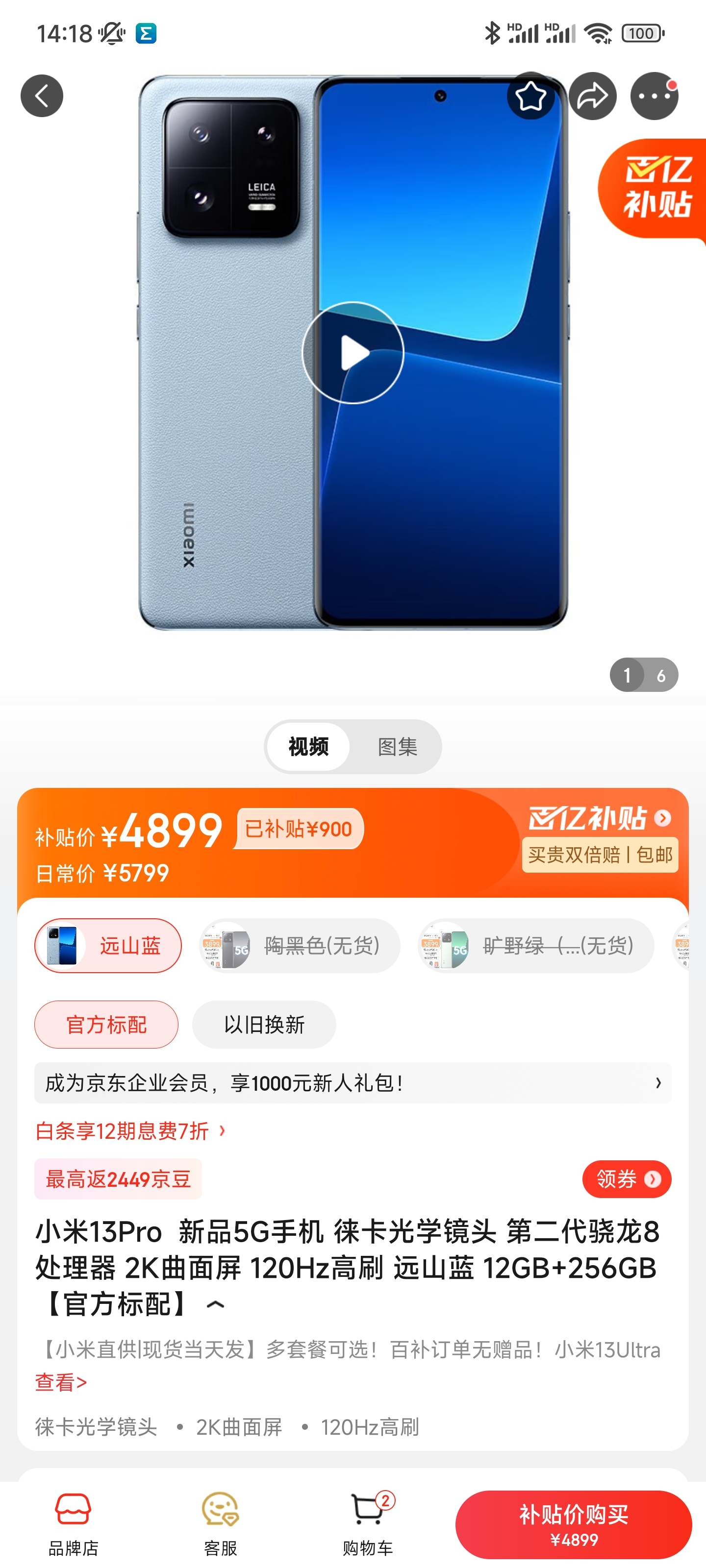Select the 远山蓝 color option
Screen dimensions: 706x1568
pos(108,945)
